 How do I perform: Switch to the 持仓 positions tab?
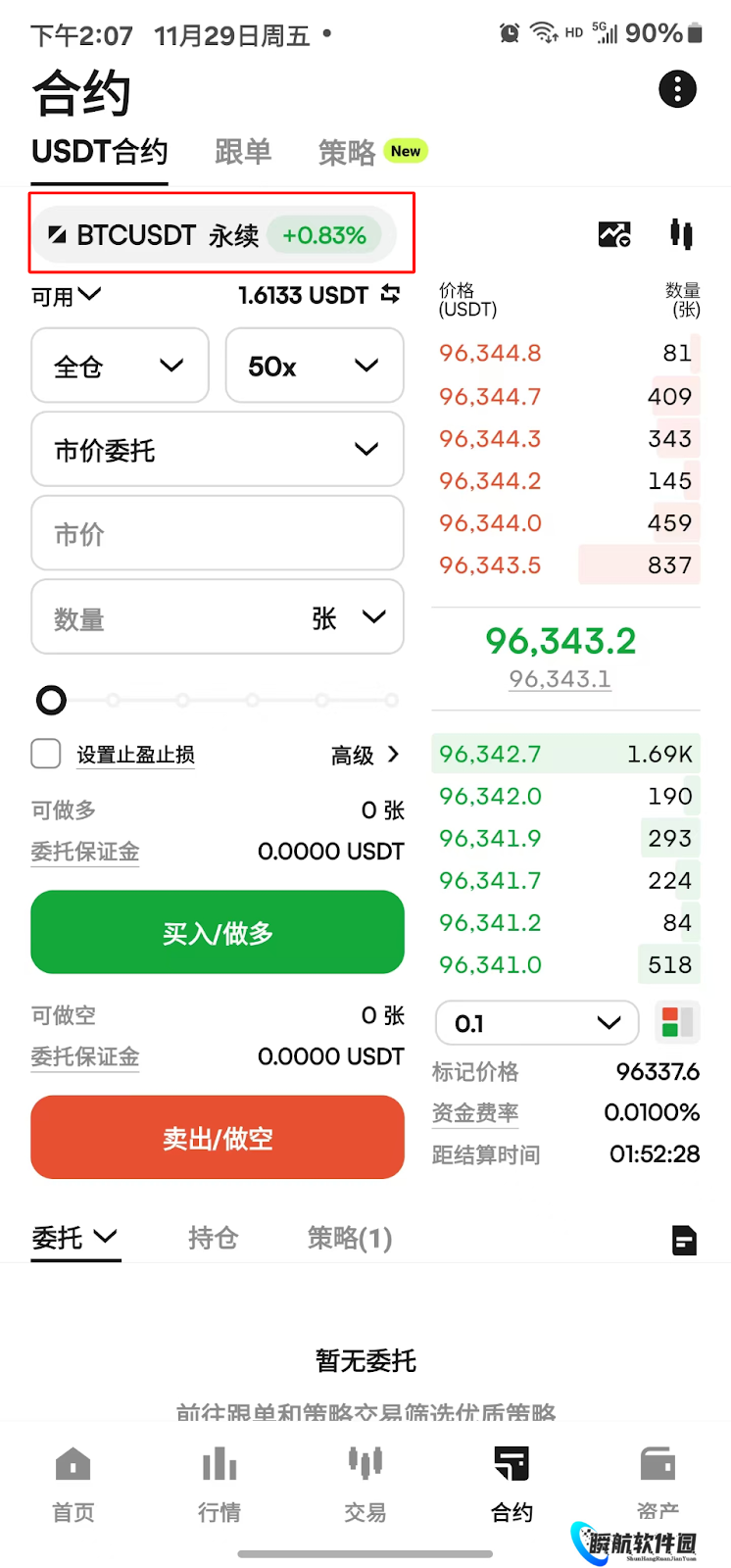213,1238
